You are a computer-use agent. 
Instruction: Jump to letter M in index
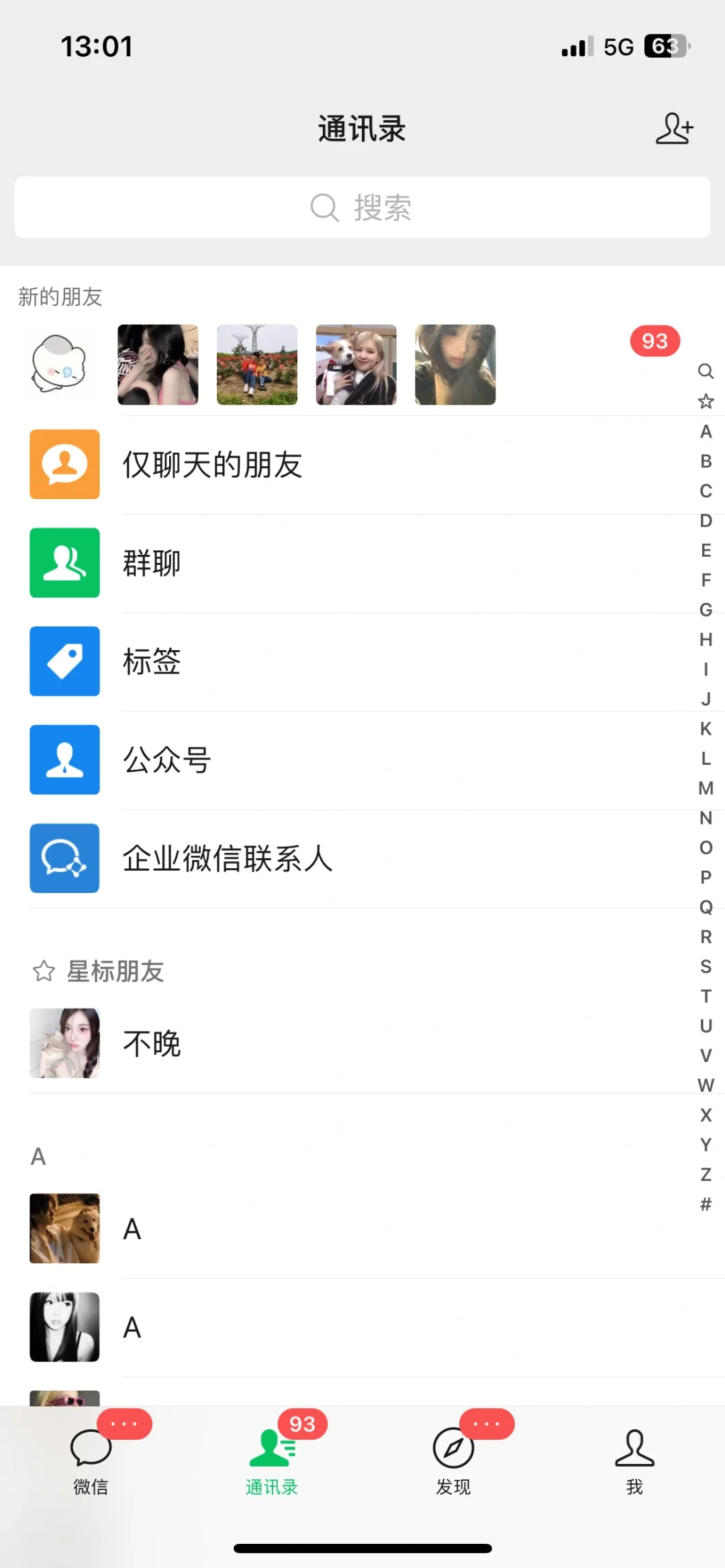coord(706,788)
